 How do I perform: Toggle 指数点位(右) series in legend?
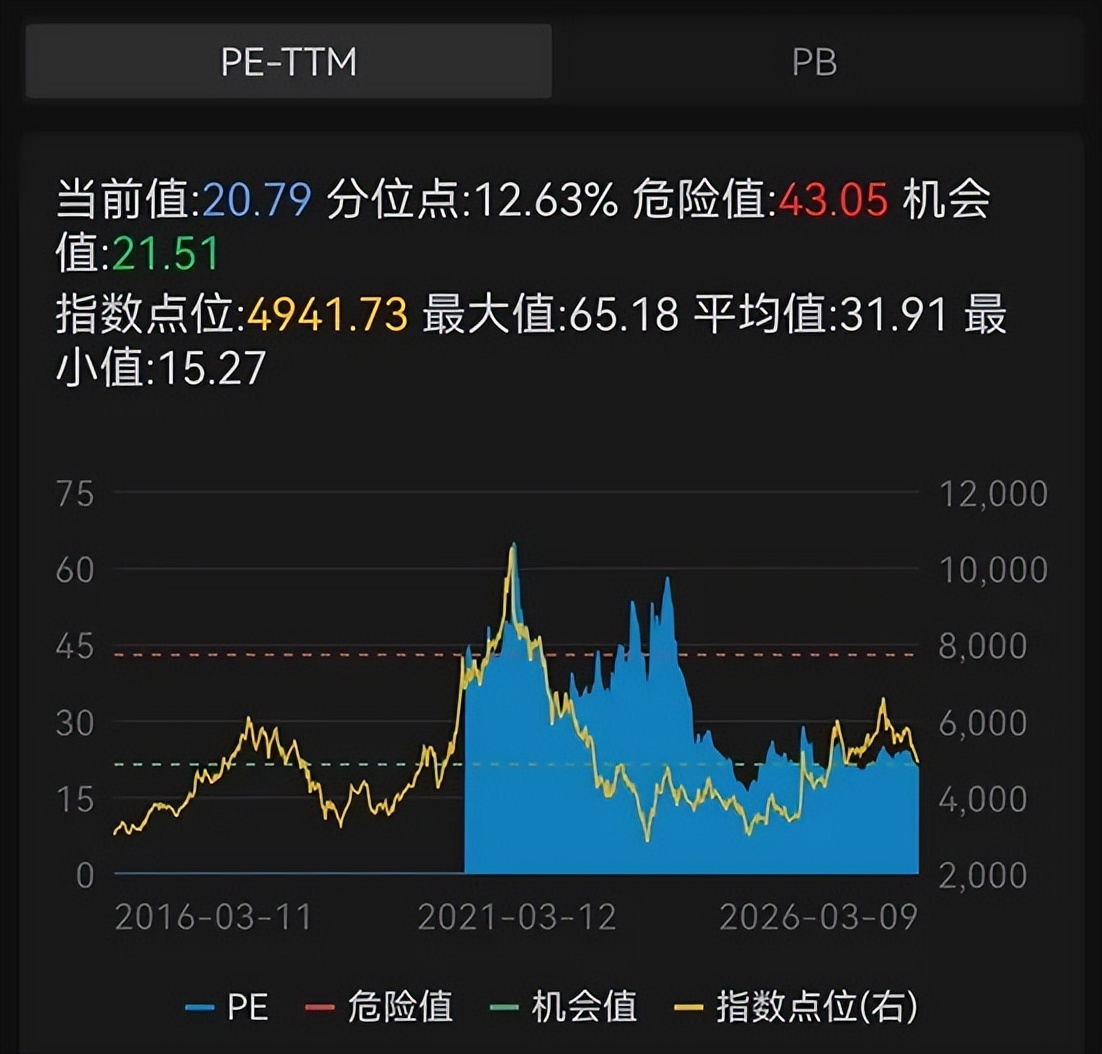click(x=800, y=1006)
